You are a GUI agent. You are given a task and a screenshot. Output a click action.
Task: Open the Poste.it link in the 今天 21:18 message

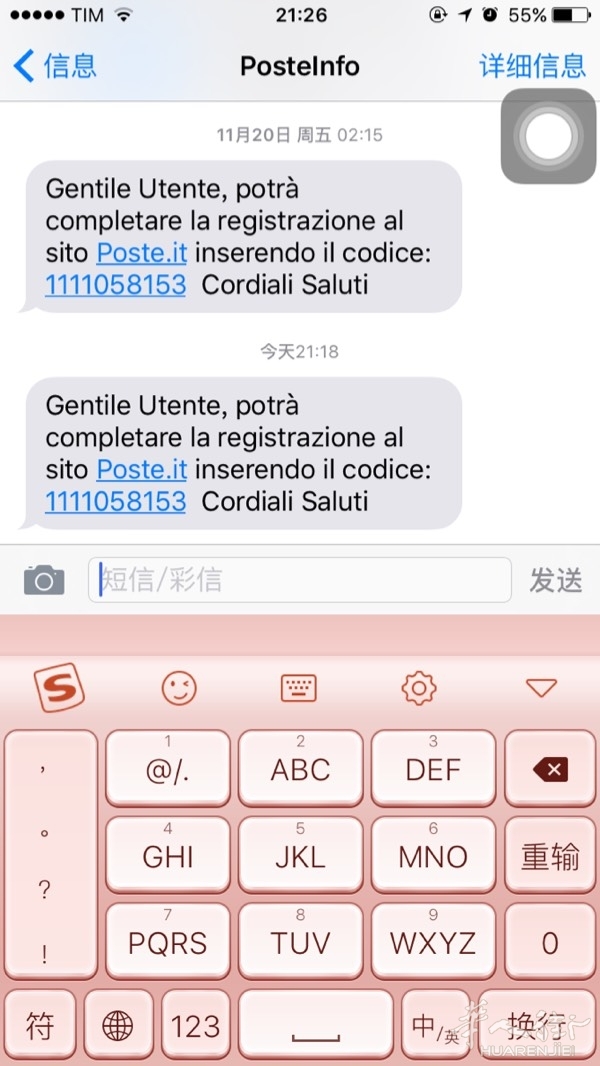pyautogui.click(x=141, y=469)
